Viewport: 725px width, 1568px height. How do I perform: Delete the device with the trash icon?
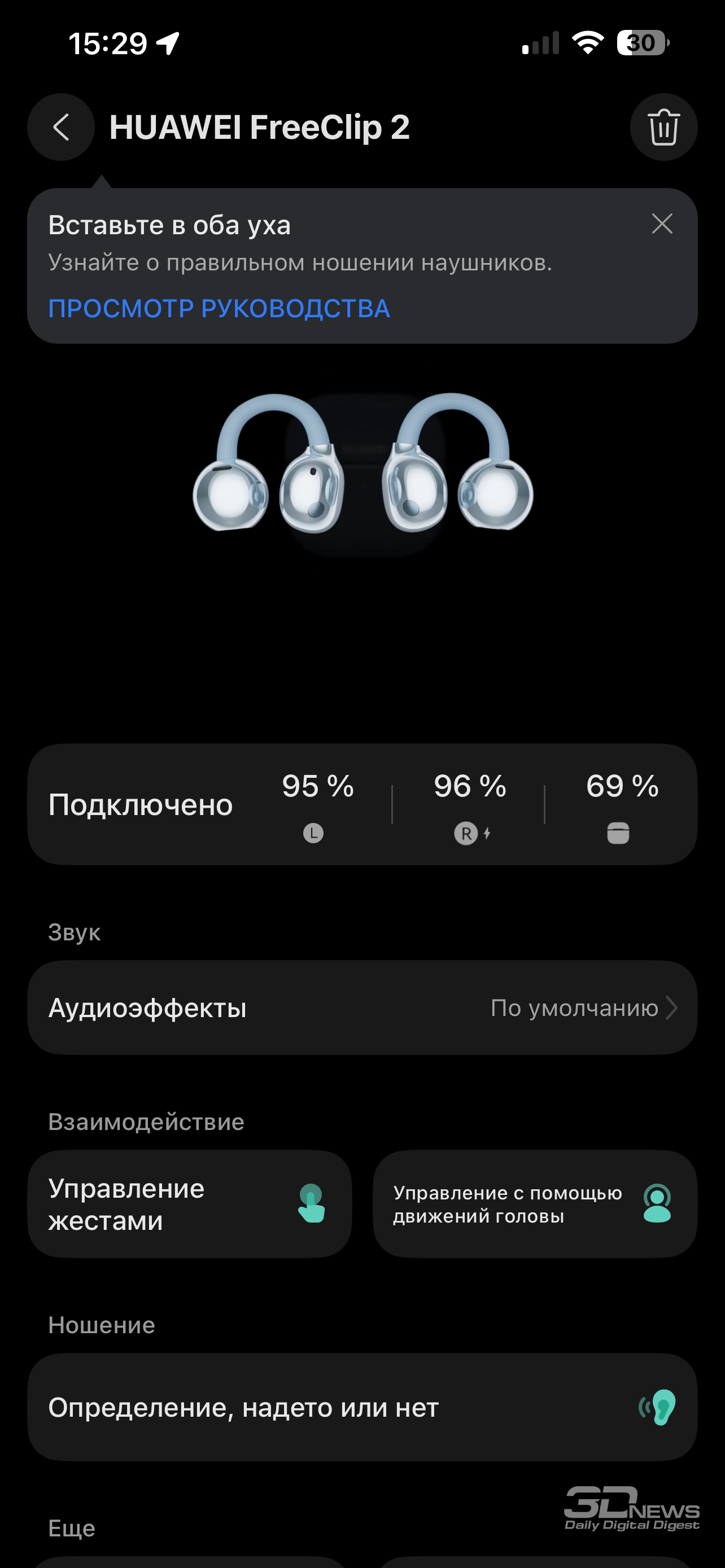point(663,127)
